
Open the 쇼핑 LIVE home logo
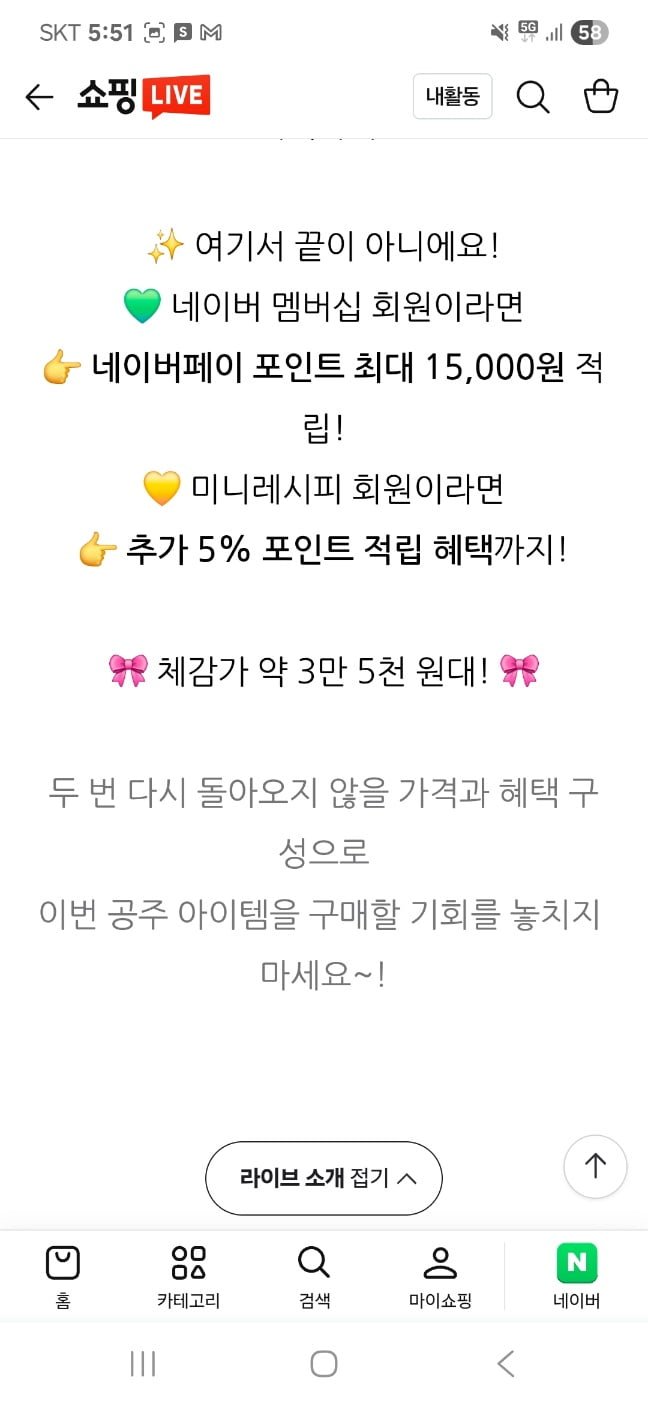click(143, 97)
